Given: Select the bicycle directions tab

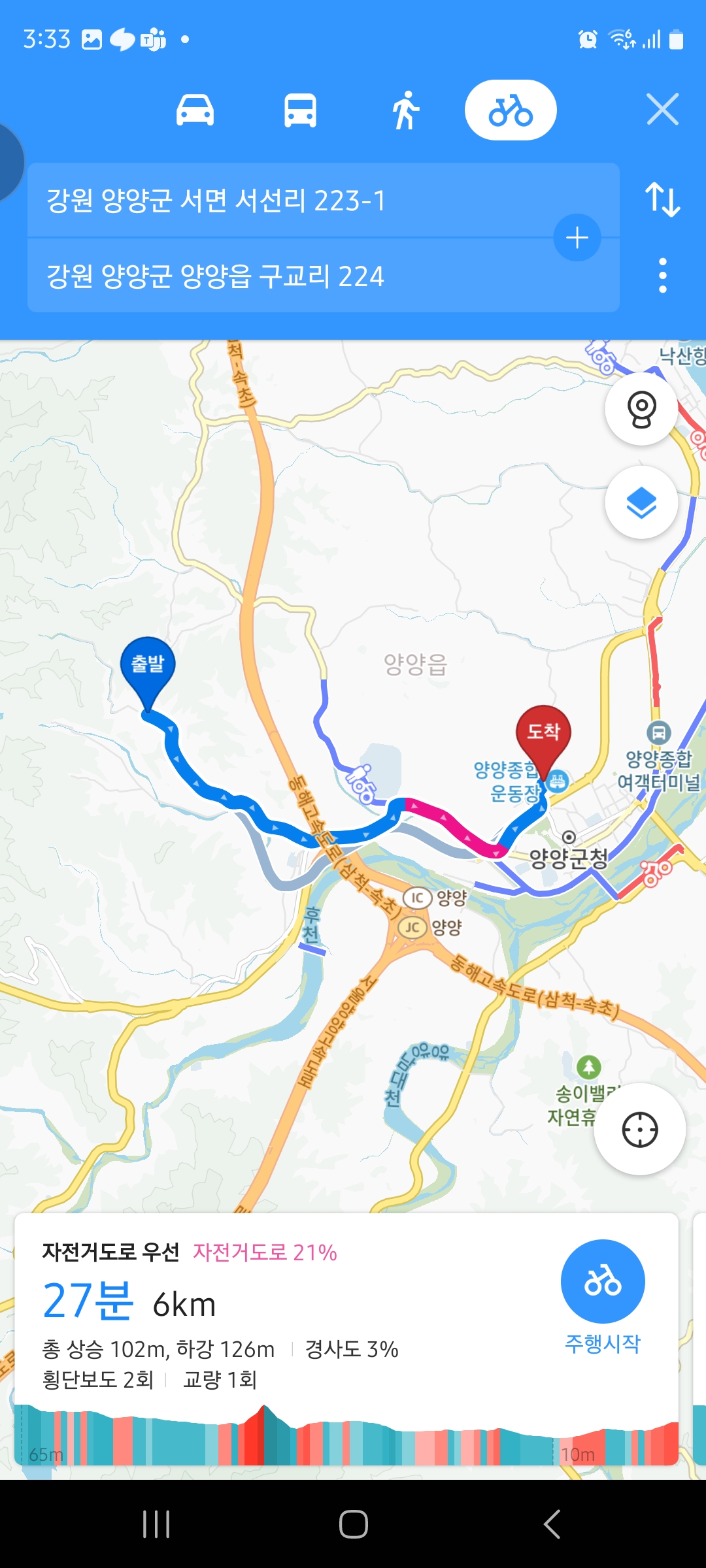Looking at the screenshot, I should (511, 110).
